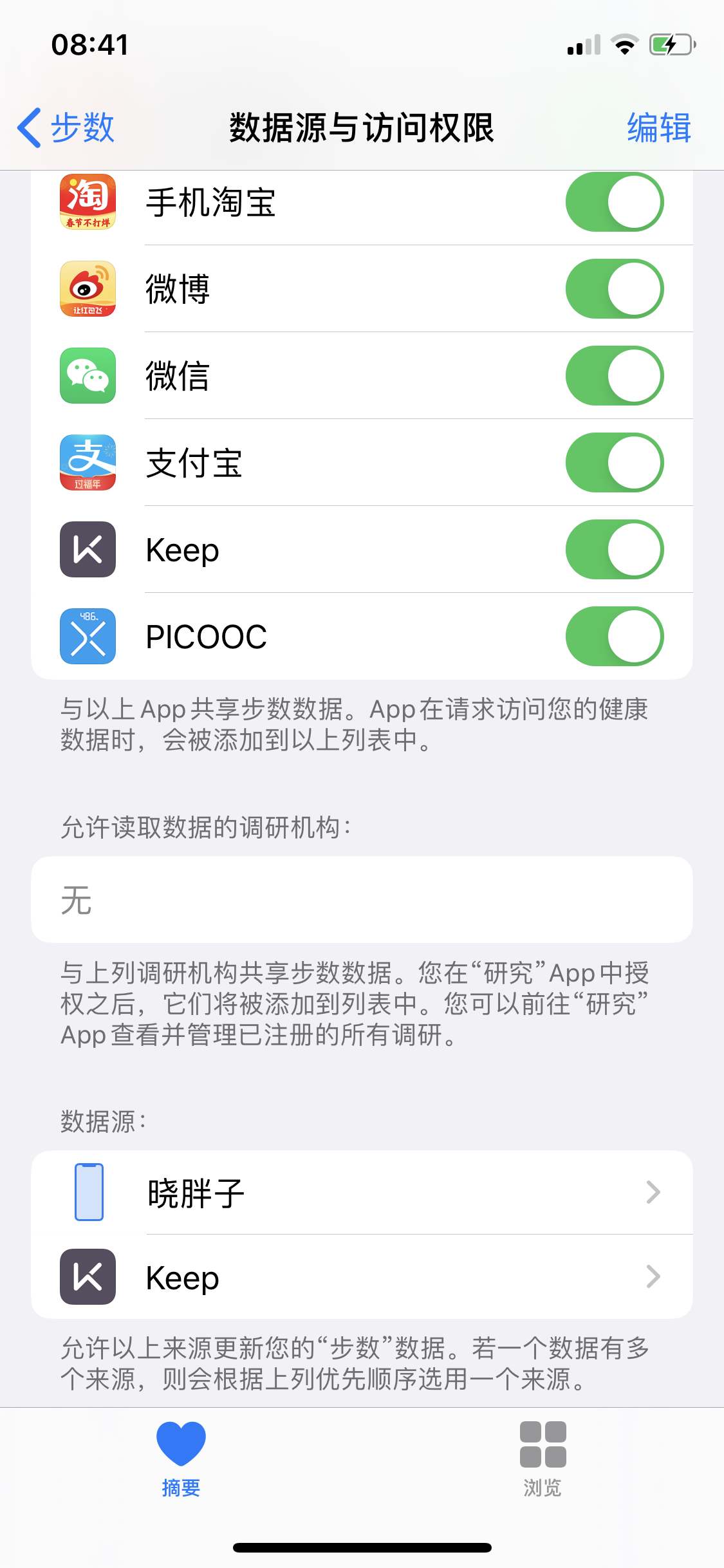
Task: Toggle the 微信 step sharing switch
Action: coord(614,376)
